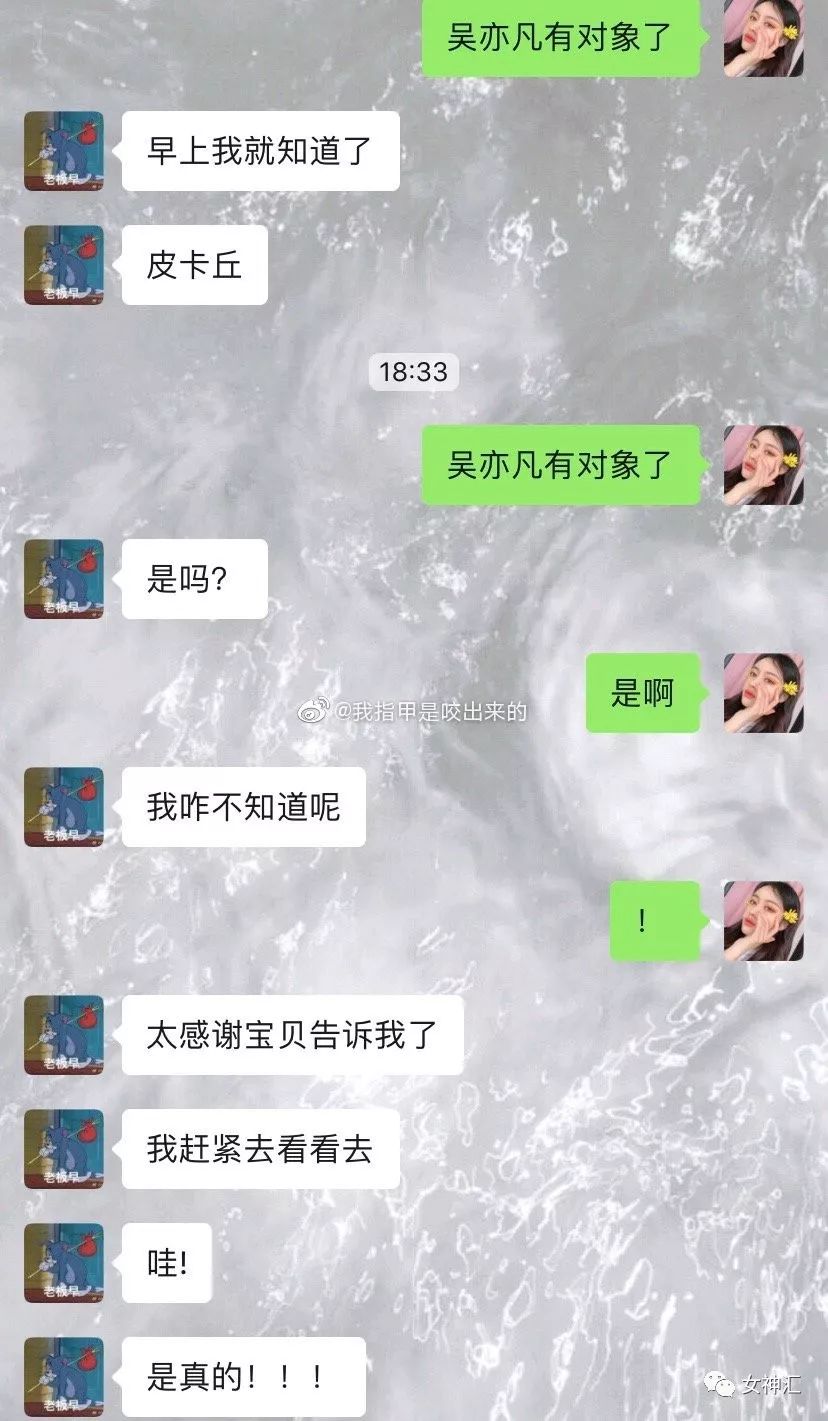Tap the avatar beside 太感谢宝贝告诉我了
The height and width of the screenshot is (1421, 828).
(64, 1035)
